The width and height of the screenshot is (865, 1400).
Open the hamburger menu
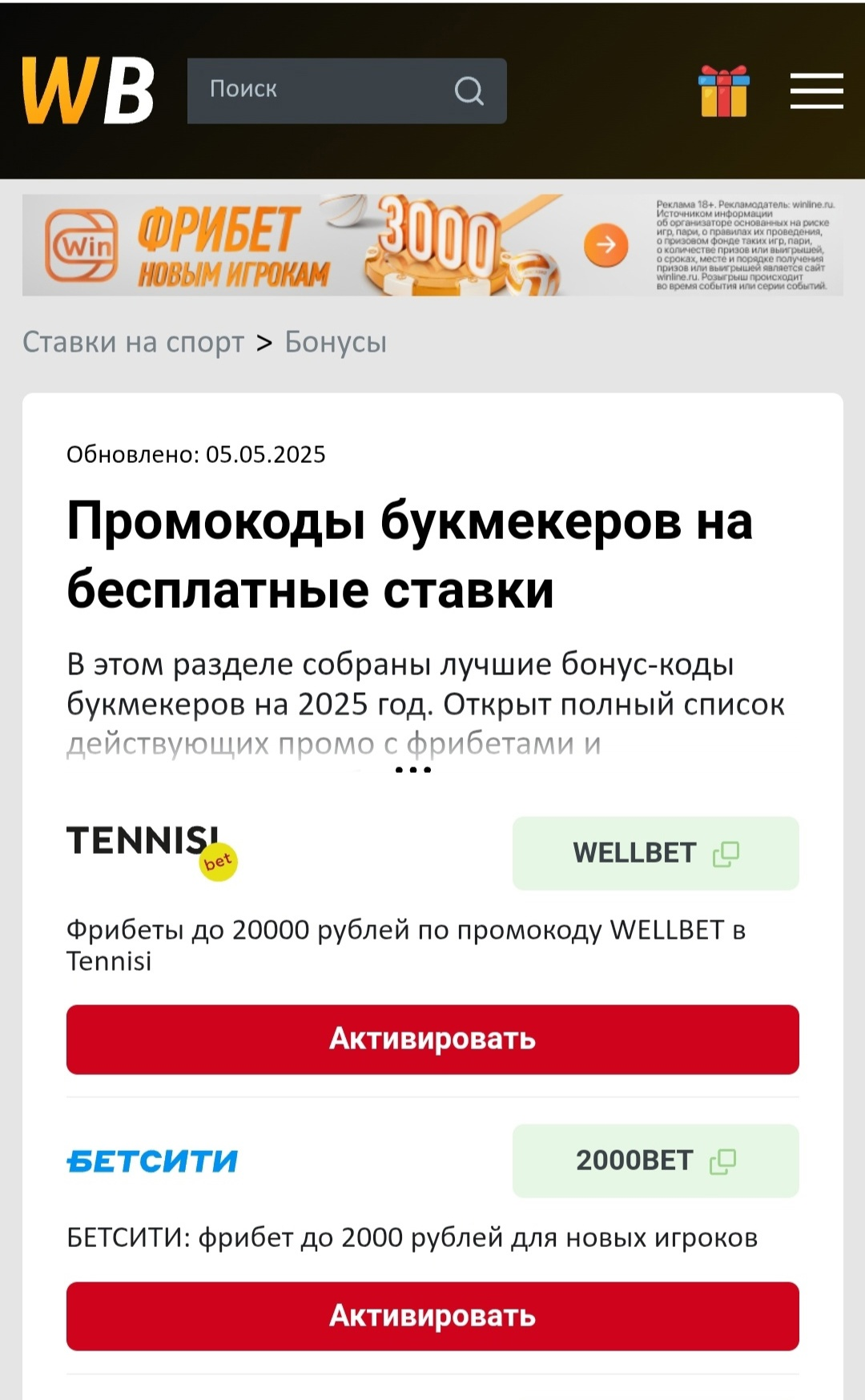pos(816,91)
